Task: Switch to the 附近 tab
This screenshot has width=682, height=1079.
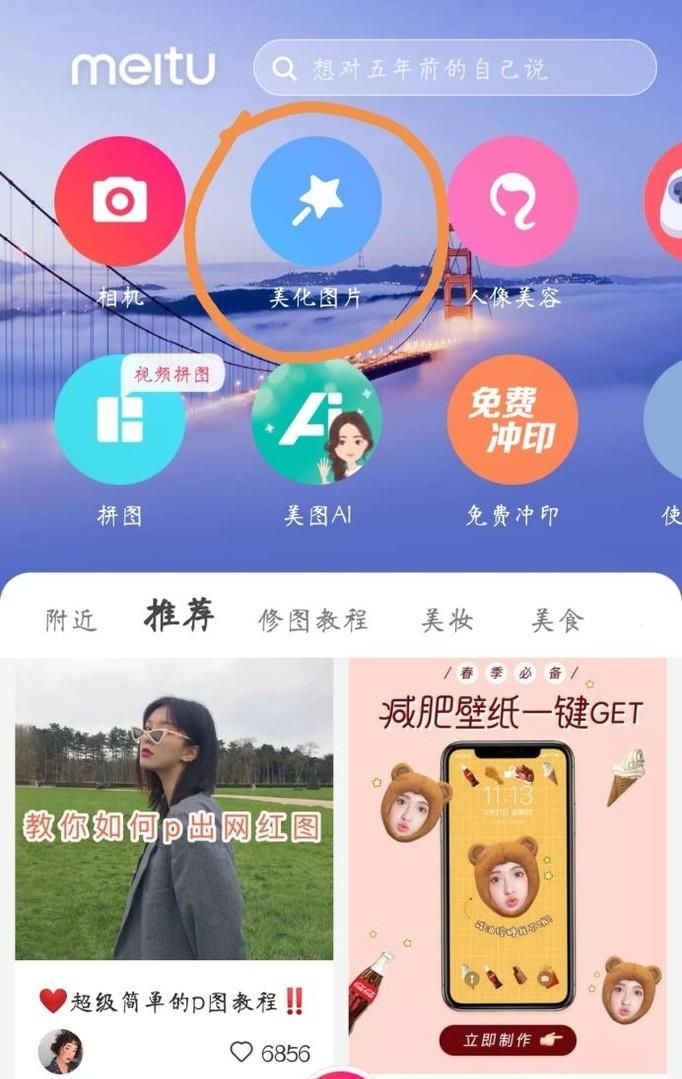Action: coord(72,620)
